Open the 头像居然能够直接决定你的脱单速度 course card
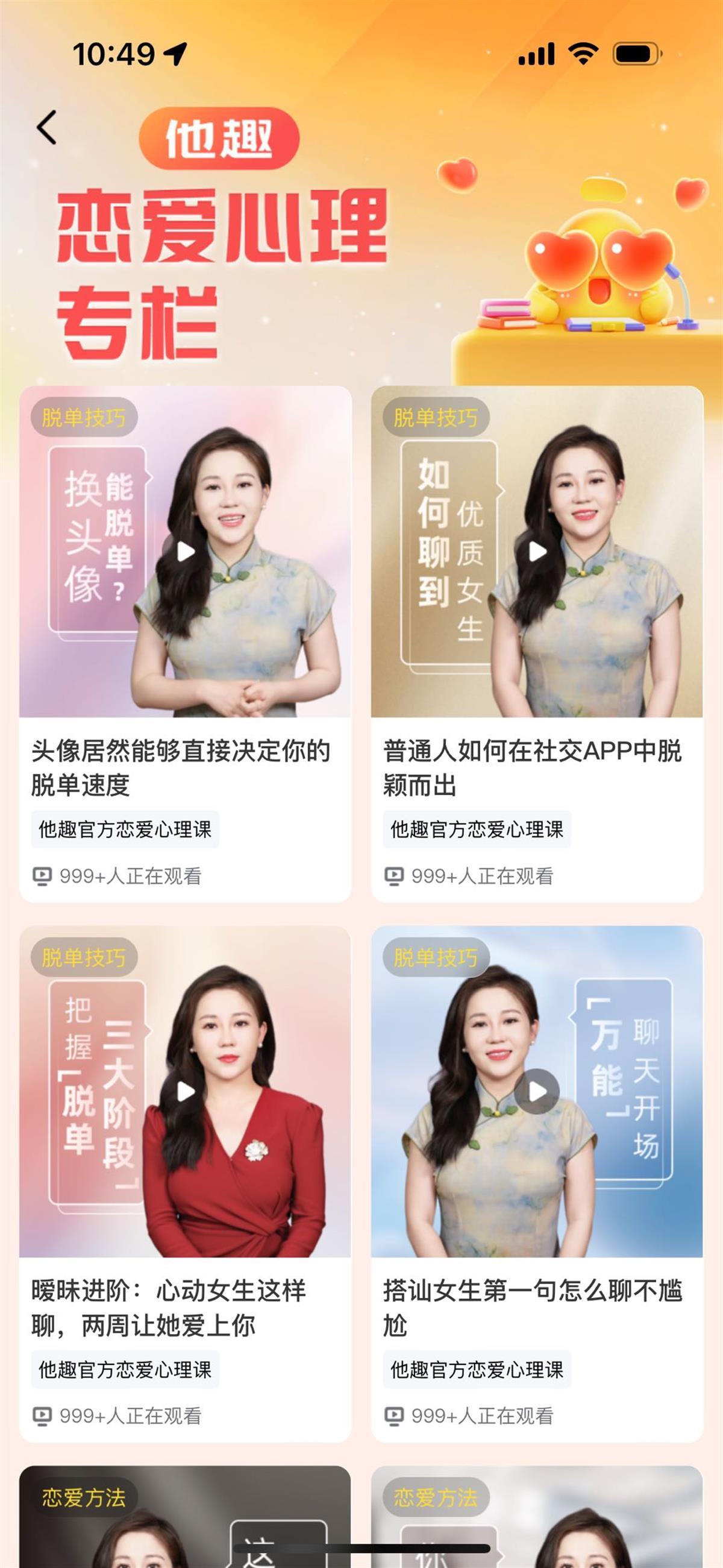Screen dimensions: 723x1568 (181, 767)
